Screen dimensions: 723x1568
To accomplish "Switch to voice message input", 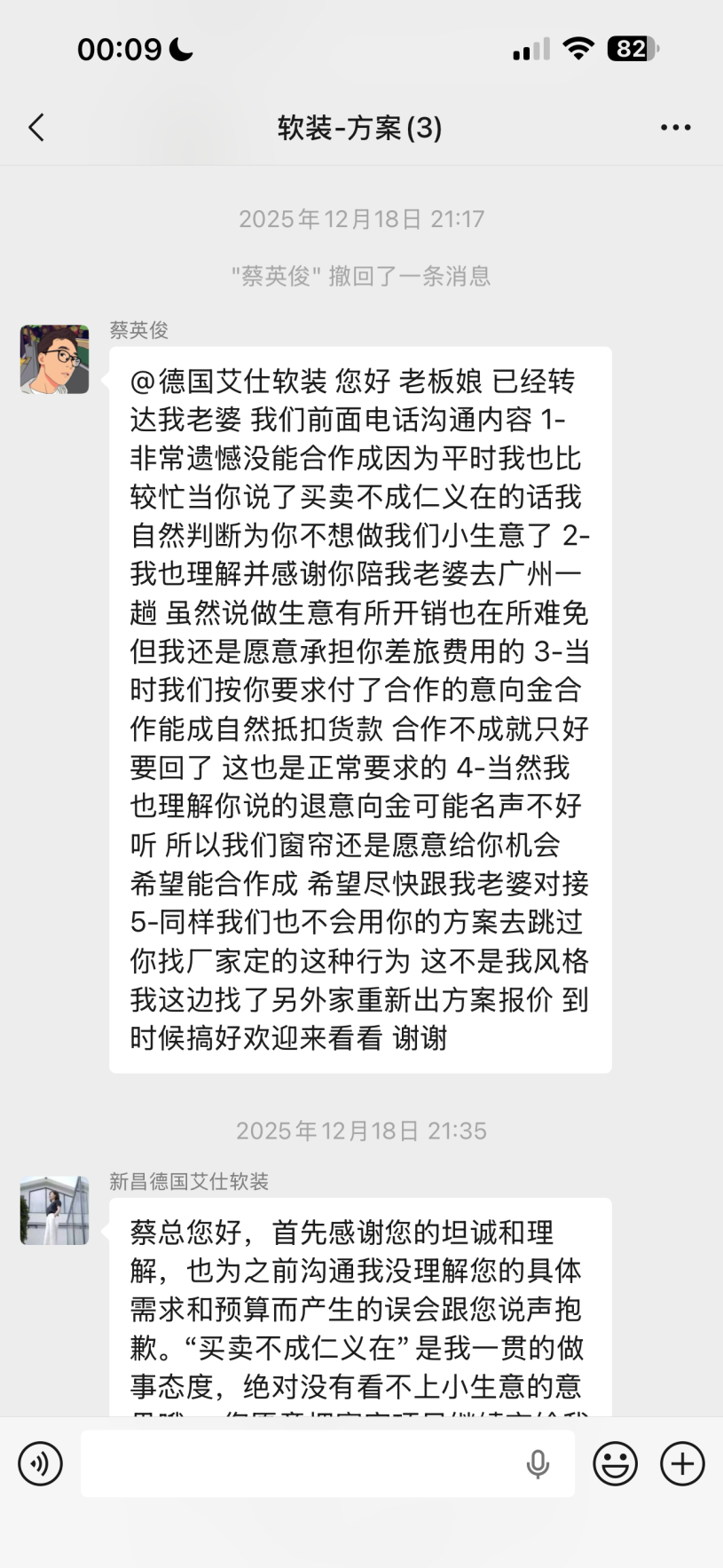I will tap(41, 1463).
